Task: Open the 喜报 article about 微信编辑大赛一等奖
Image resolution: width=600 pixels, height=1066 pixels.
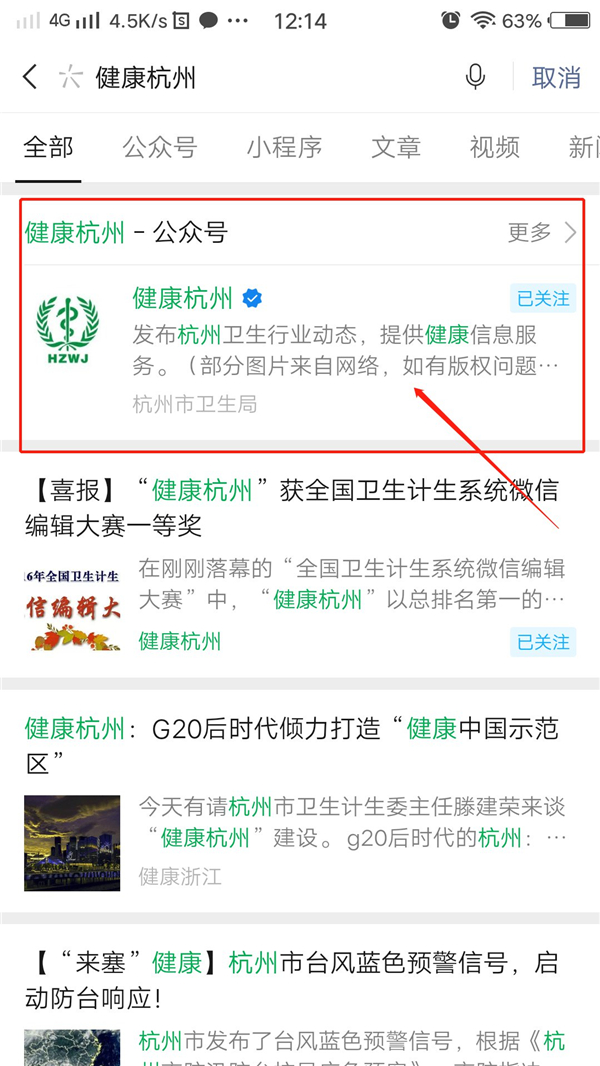Action: tap(290, 507)
